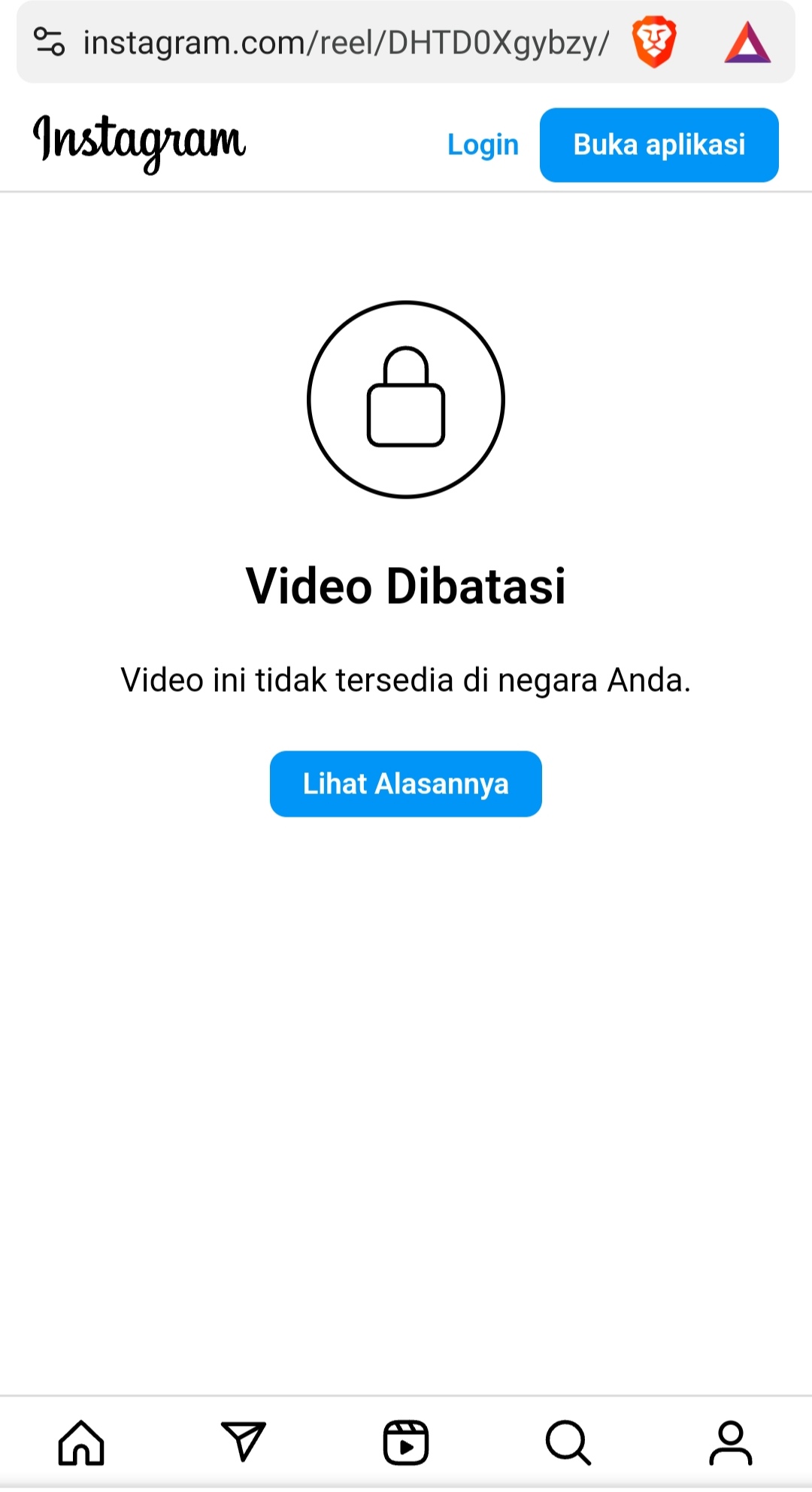Open the profile tab
812x1492 pixels.
click(731, 1442)
